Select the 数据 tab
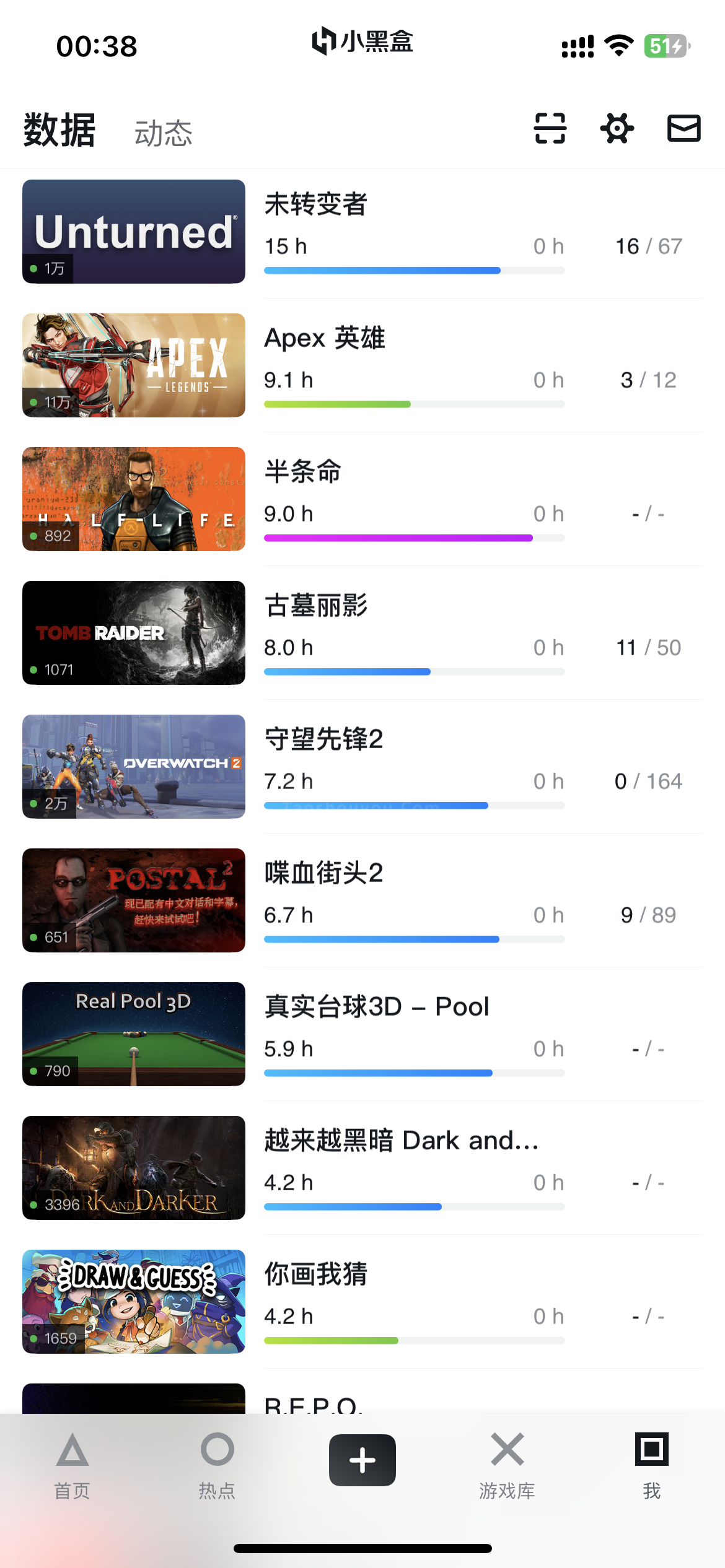The height and width of the screenshot is (1568, 725). tap(59, 130)
